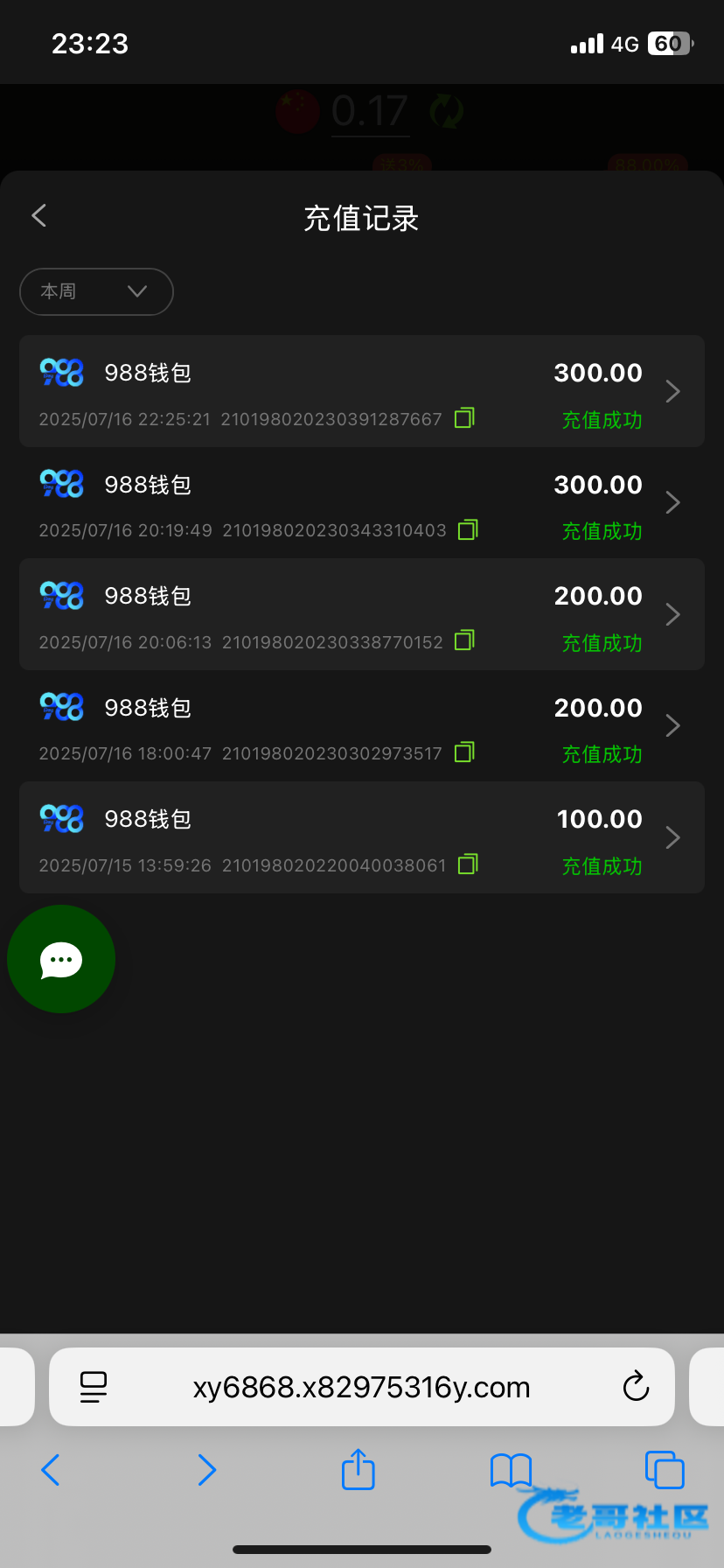Expand the 本周 time filter dropdown

click(96, 291)
